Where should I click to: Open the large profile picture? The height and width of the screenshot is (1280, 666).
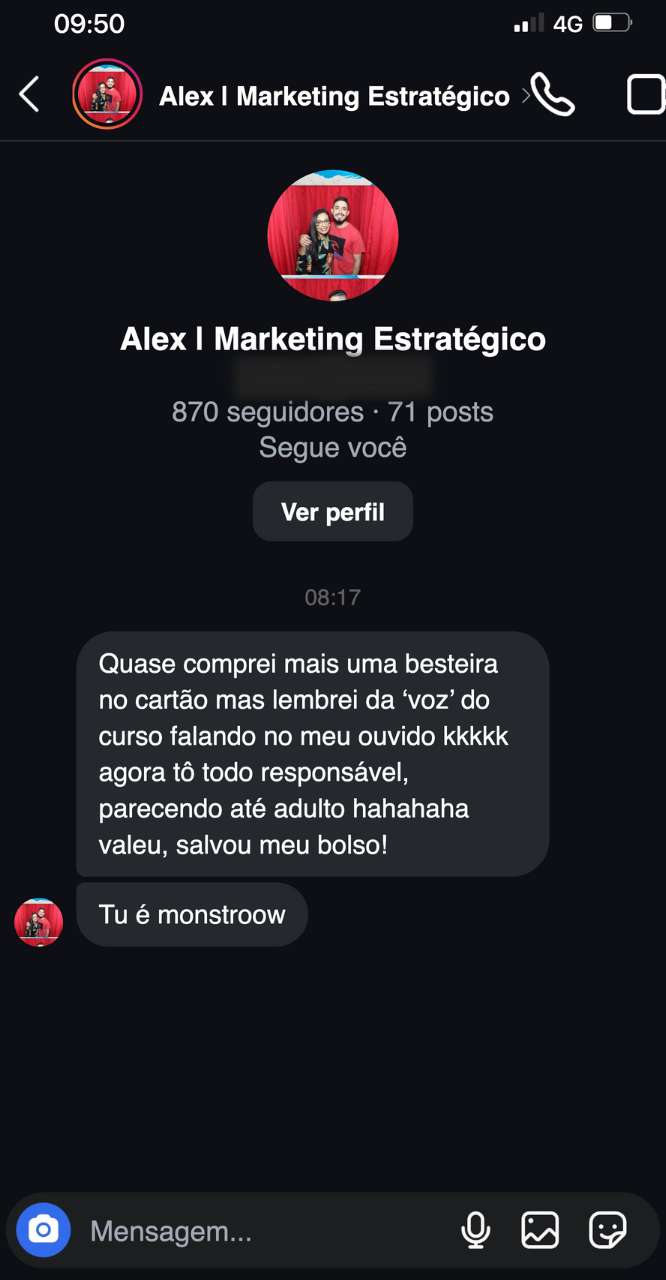pyautogui.click(x=333, y=236)
